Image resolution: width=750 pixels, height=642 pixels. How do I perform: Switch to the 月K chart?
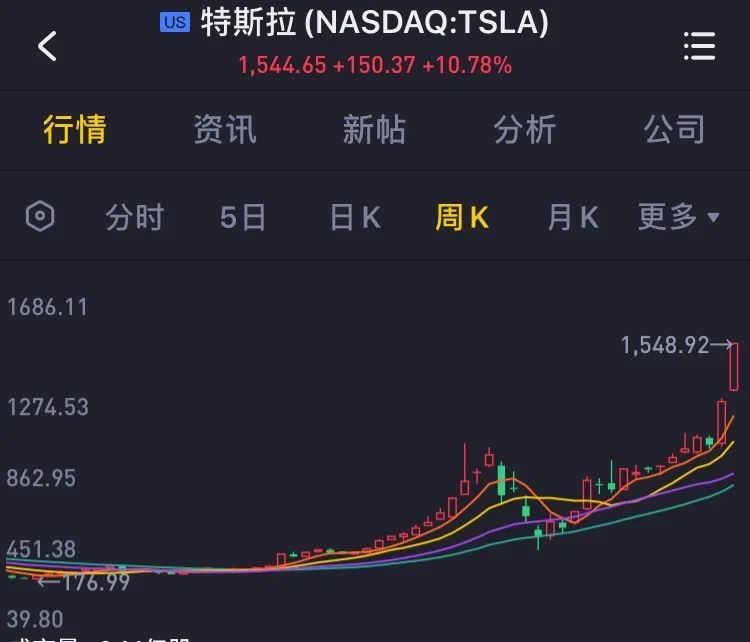pyautogui.click(x=573, y=216)
